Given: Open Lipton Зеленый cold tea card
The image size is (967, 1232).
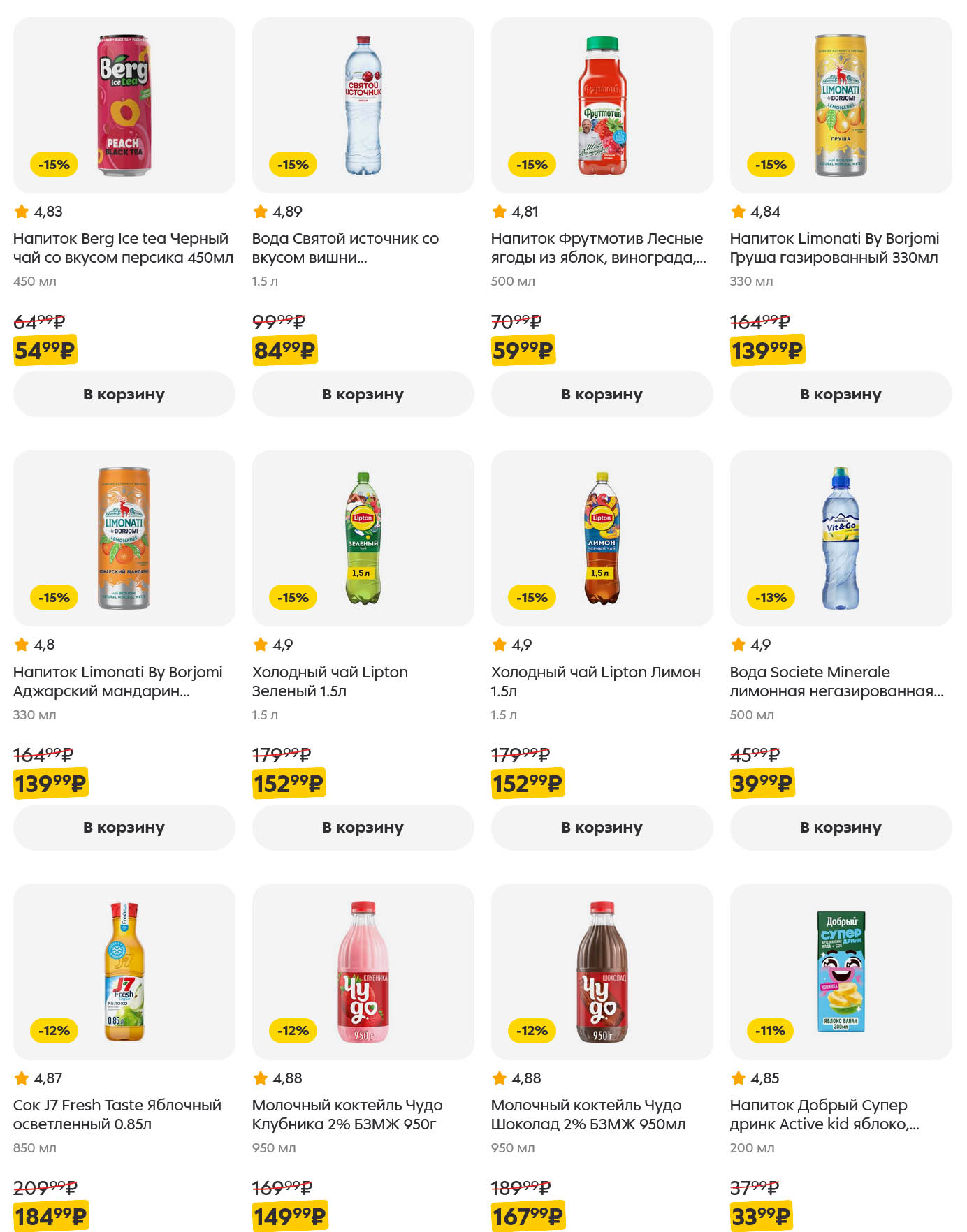Looking at the screenshot, I should [x=363, y=538].
